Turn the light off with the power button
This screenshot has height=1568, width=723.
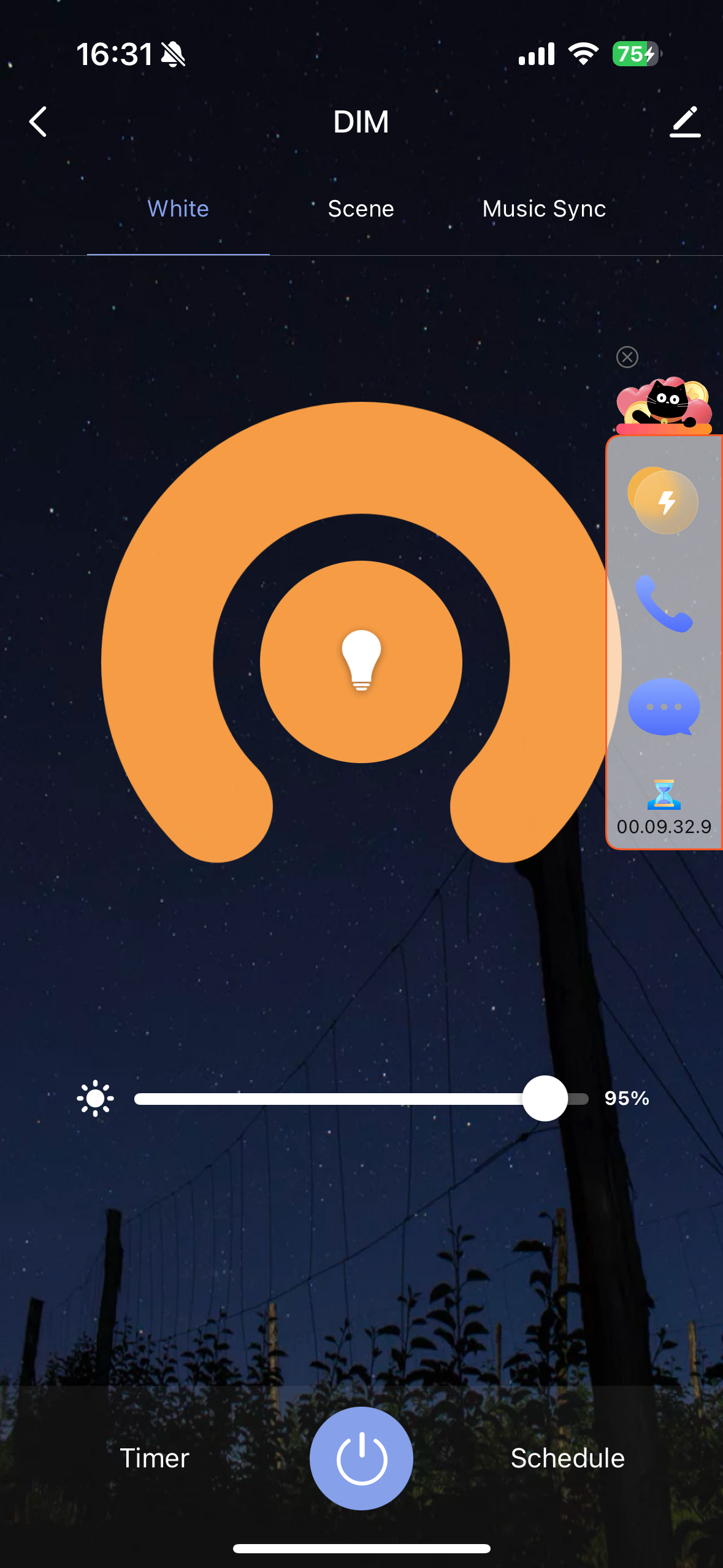click(x=361, y=1458)
